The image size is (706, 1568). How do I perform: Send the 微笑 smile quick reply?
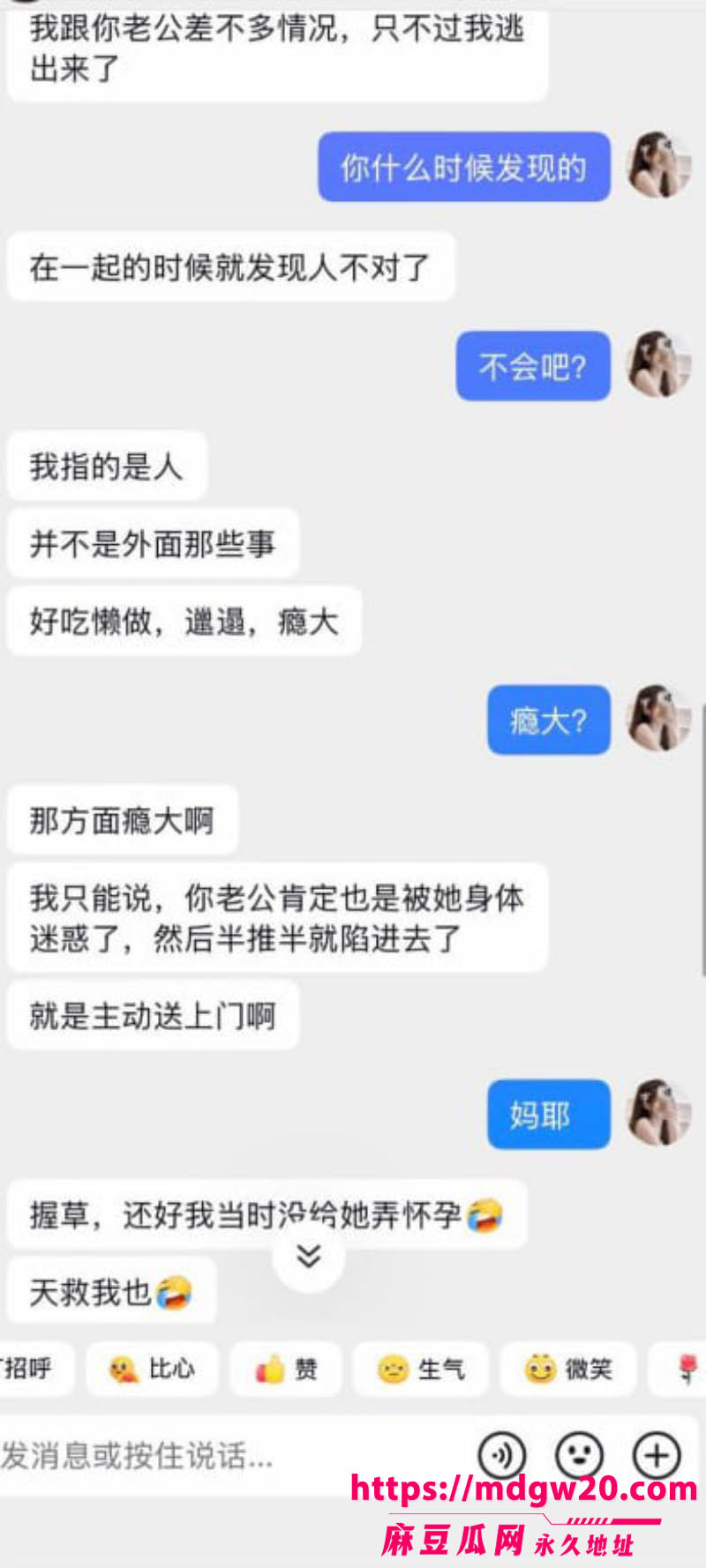pos(568,1369)
